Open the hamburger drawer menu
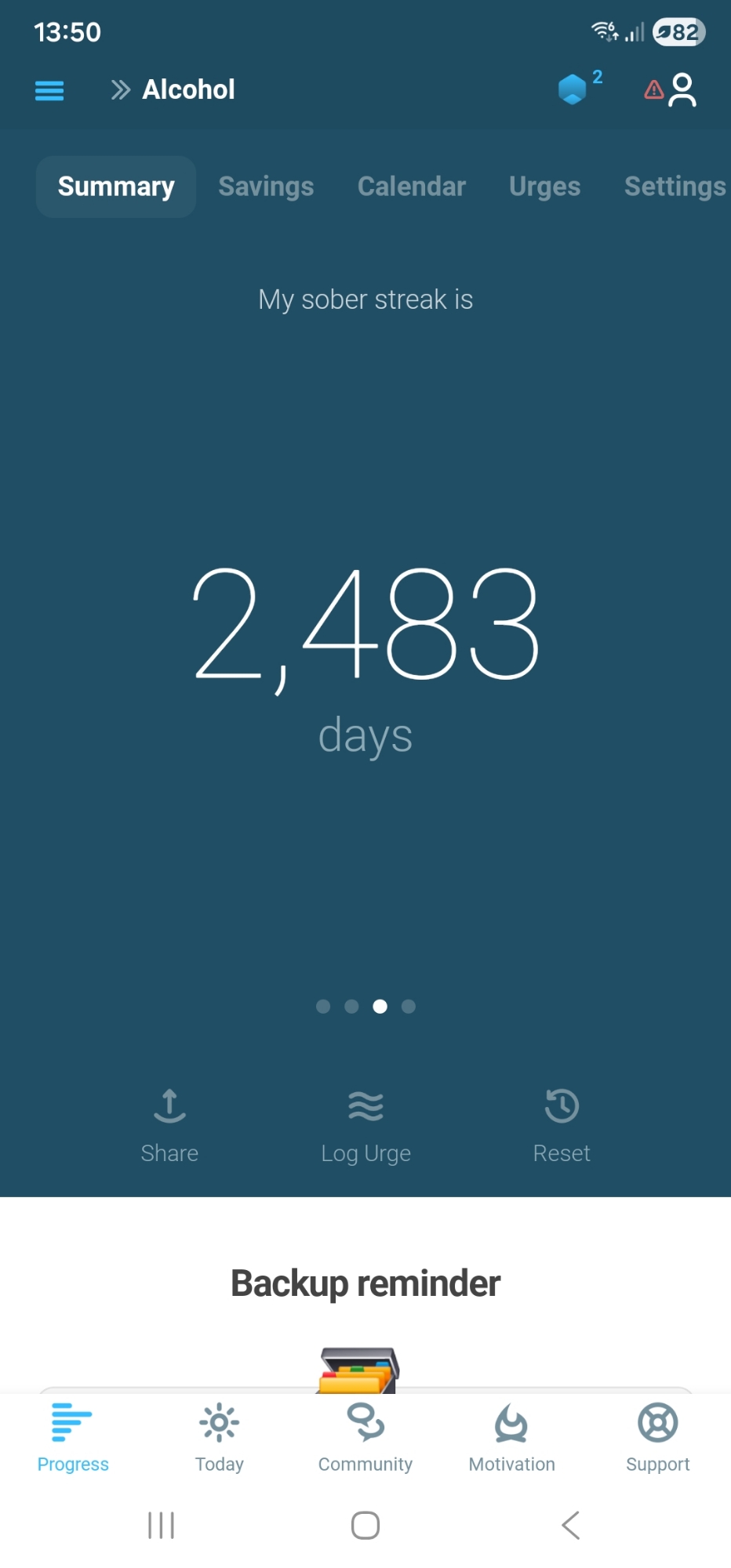Image resolution: width=731 pixels, height=1568 pixels. pyautogui.click(x=49, y=91)
